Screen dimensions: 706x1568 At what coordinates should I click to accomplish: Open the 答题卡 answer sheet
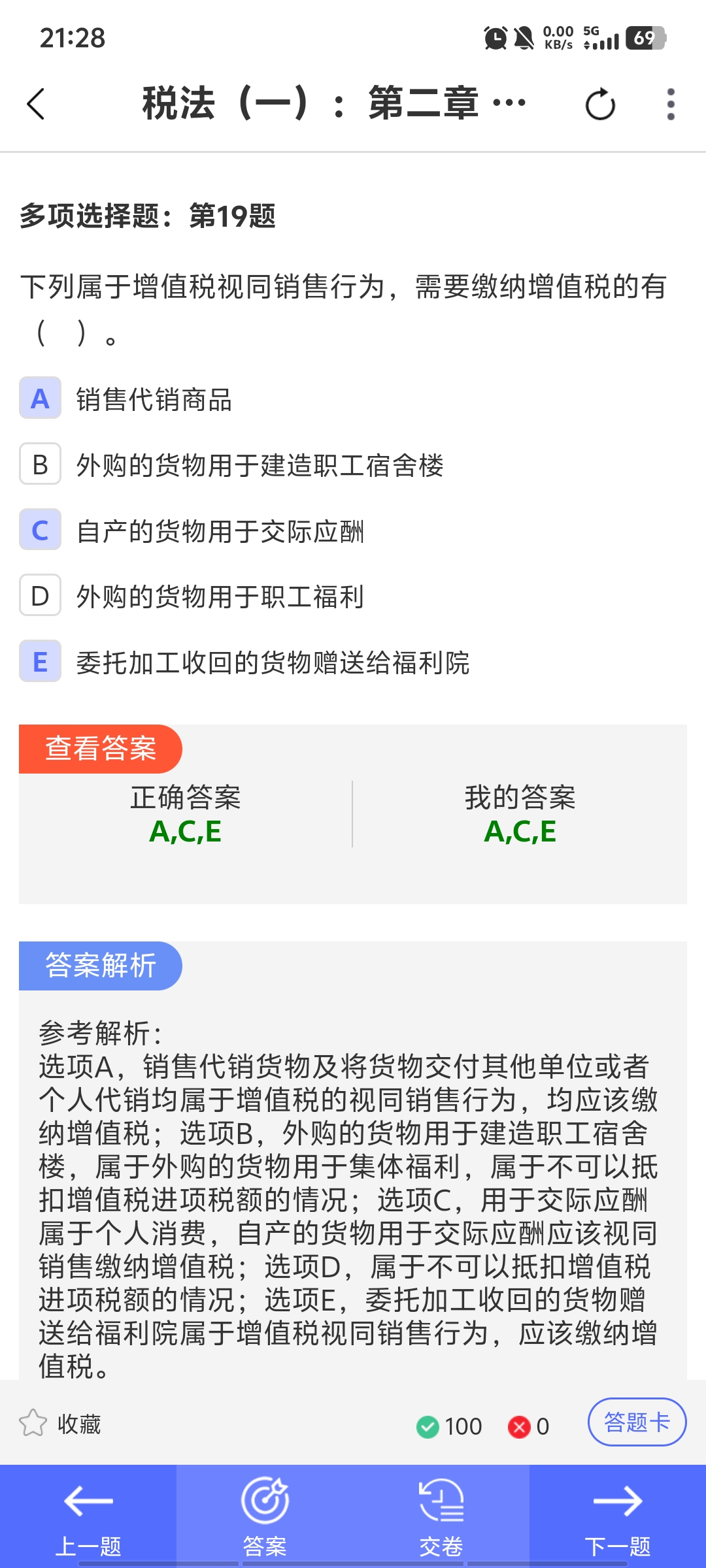[636, 1422]
